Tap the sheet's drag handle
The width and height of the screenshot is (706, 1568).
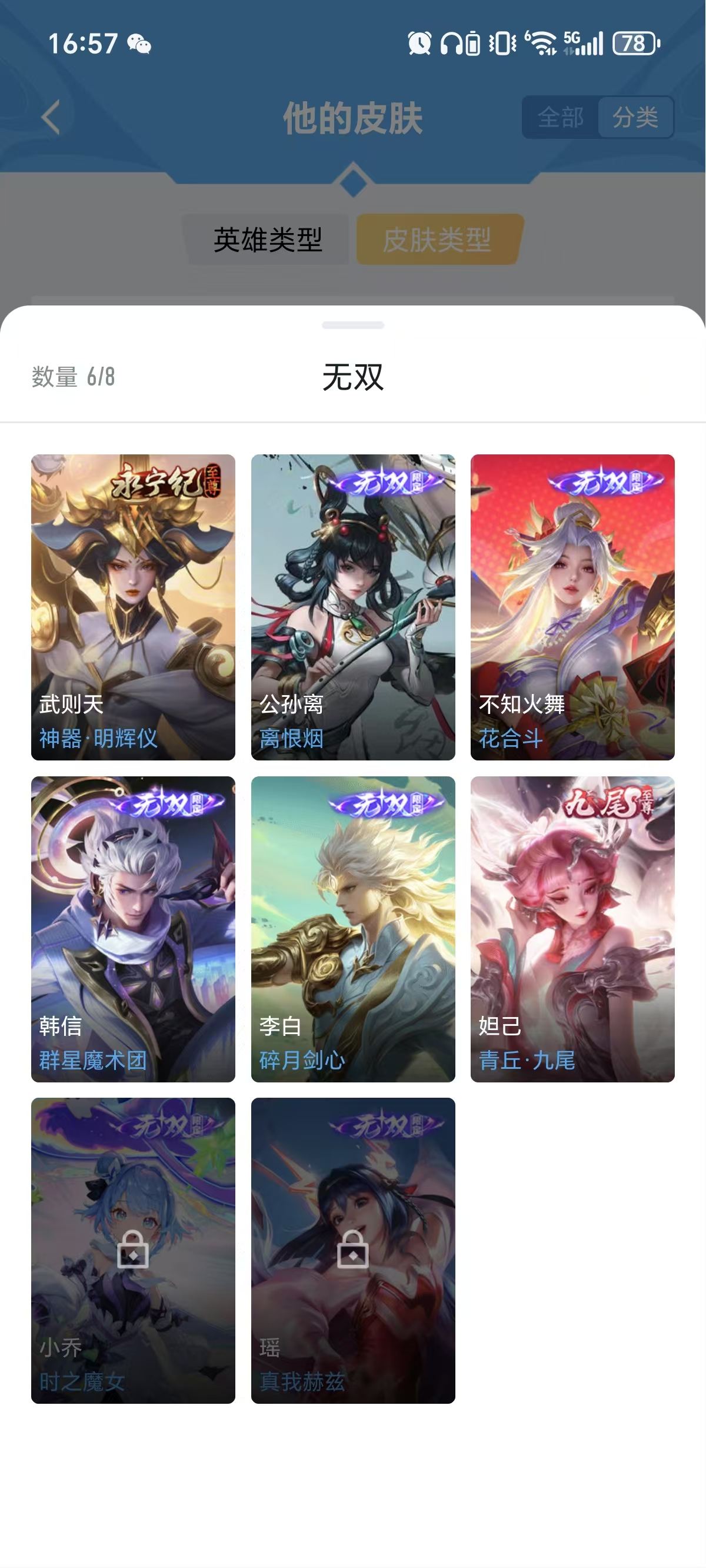click(x=353, y=325)
